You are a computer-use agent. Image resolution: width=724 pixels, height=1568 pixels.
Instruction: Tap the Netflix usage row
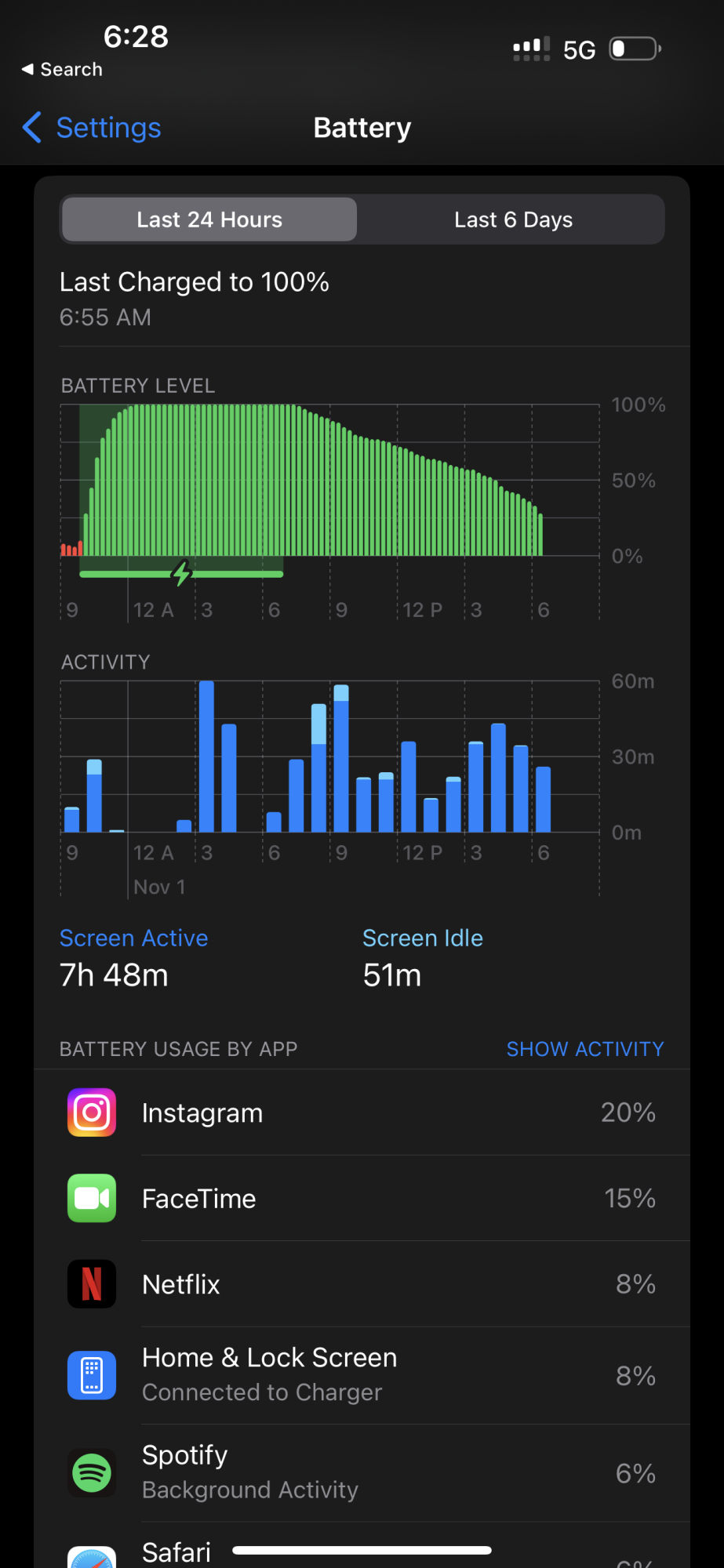pyautogui.click(x=362, y=1284)
